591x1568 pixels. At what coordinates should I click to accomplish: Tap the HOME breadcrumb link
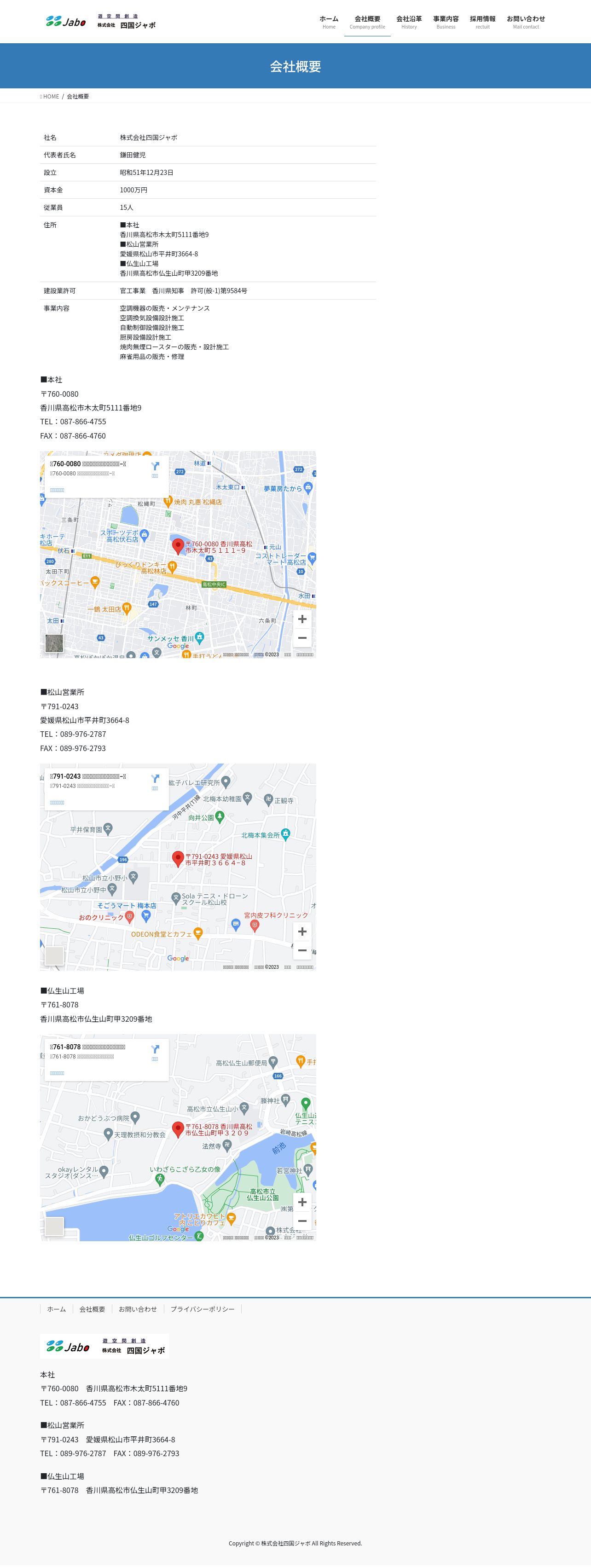click(x=51, y=96)
